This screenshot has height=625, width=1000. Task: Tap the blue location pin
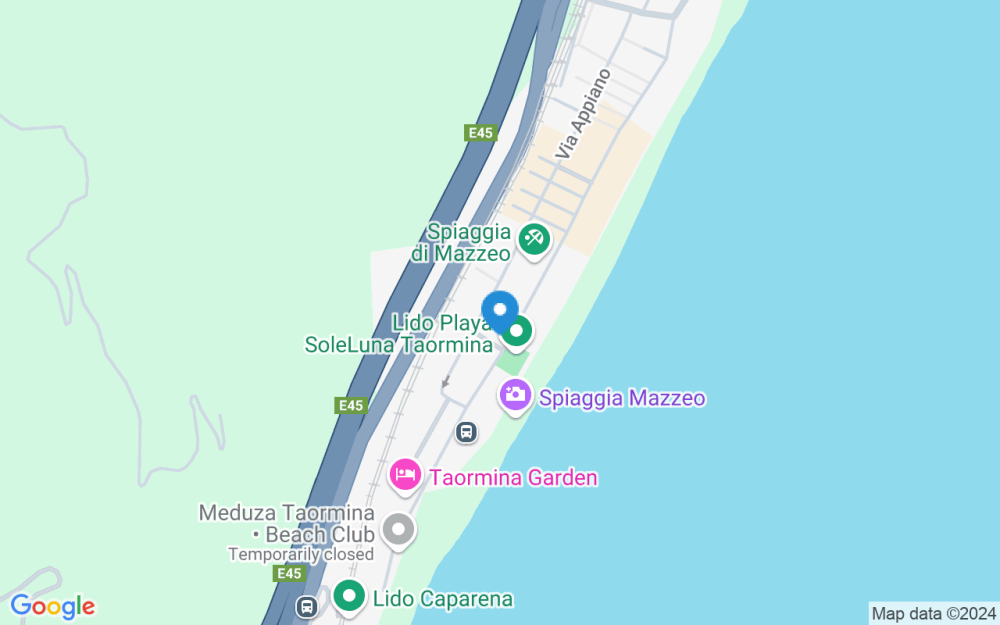[x=500, y=311]
